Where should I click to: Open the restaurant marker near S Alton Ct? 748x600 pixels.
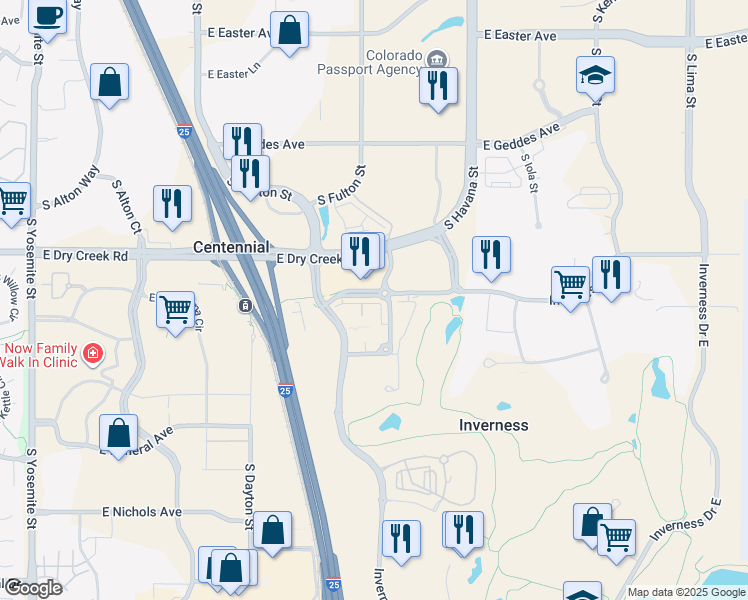click(x=173, y=202)
